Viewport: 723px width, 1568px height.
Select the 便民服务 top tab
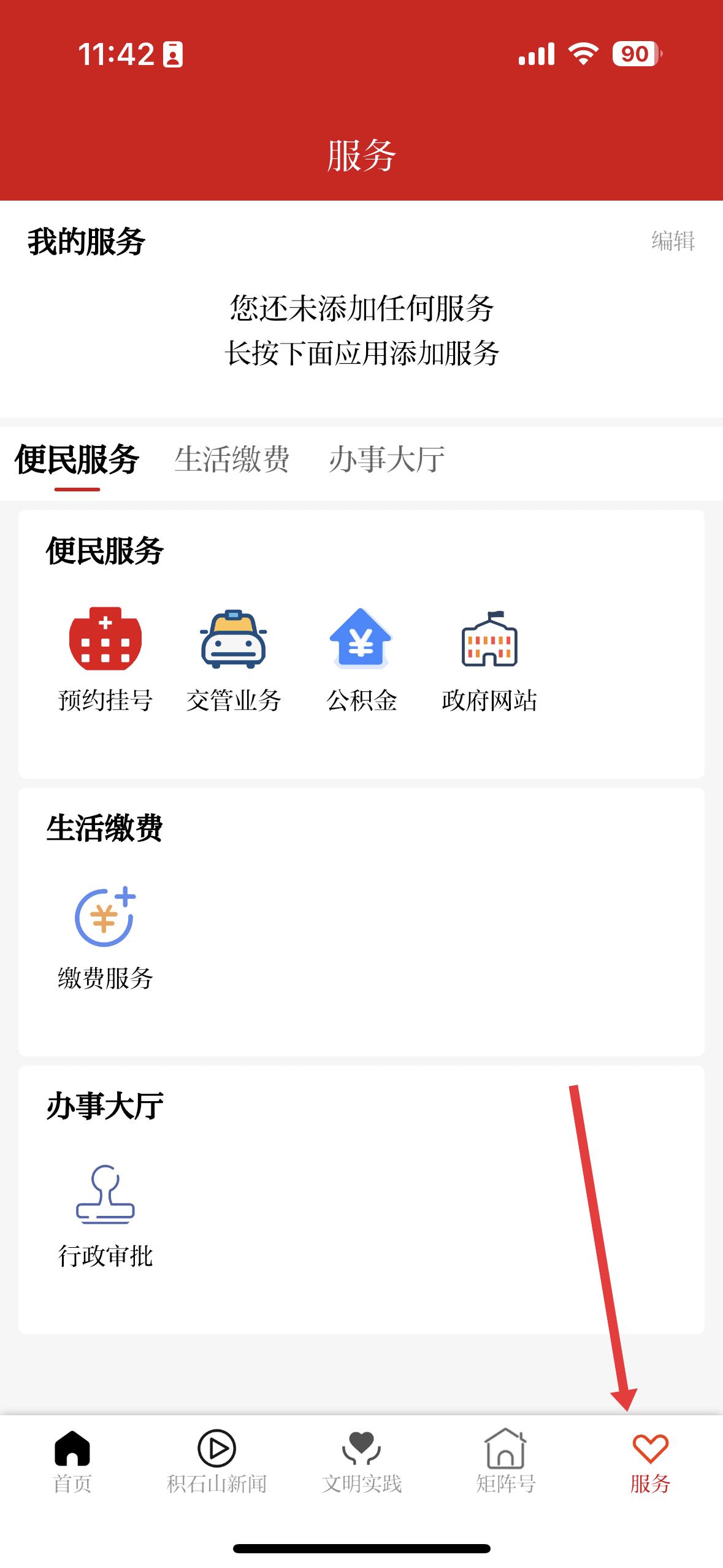(77, 459)
